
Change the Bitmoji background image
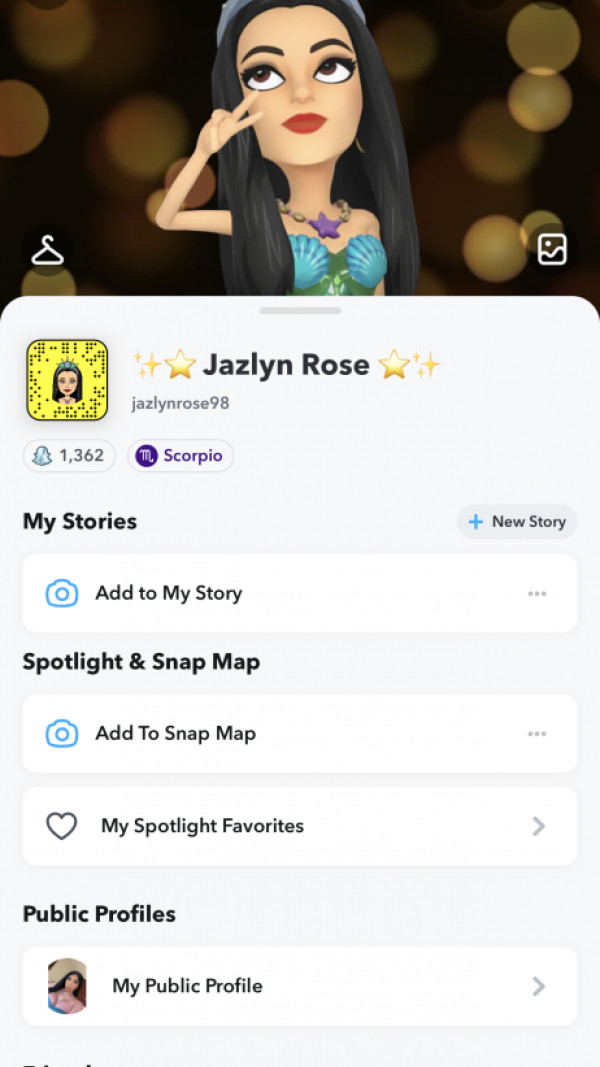coord(552,249)
